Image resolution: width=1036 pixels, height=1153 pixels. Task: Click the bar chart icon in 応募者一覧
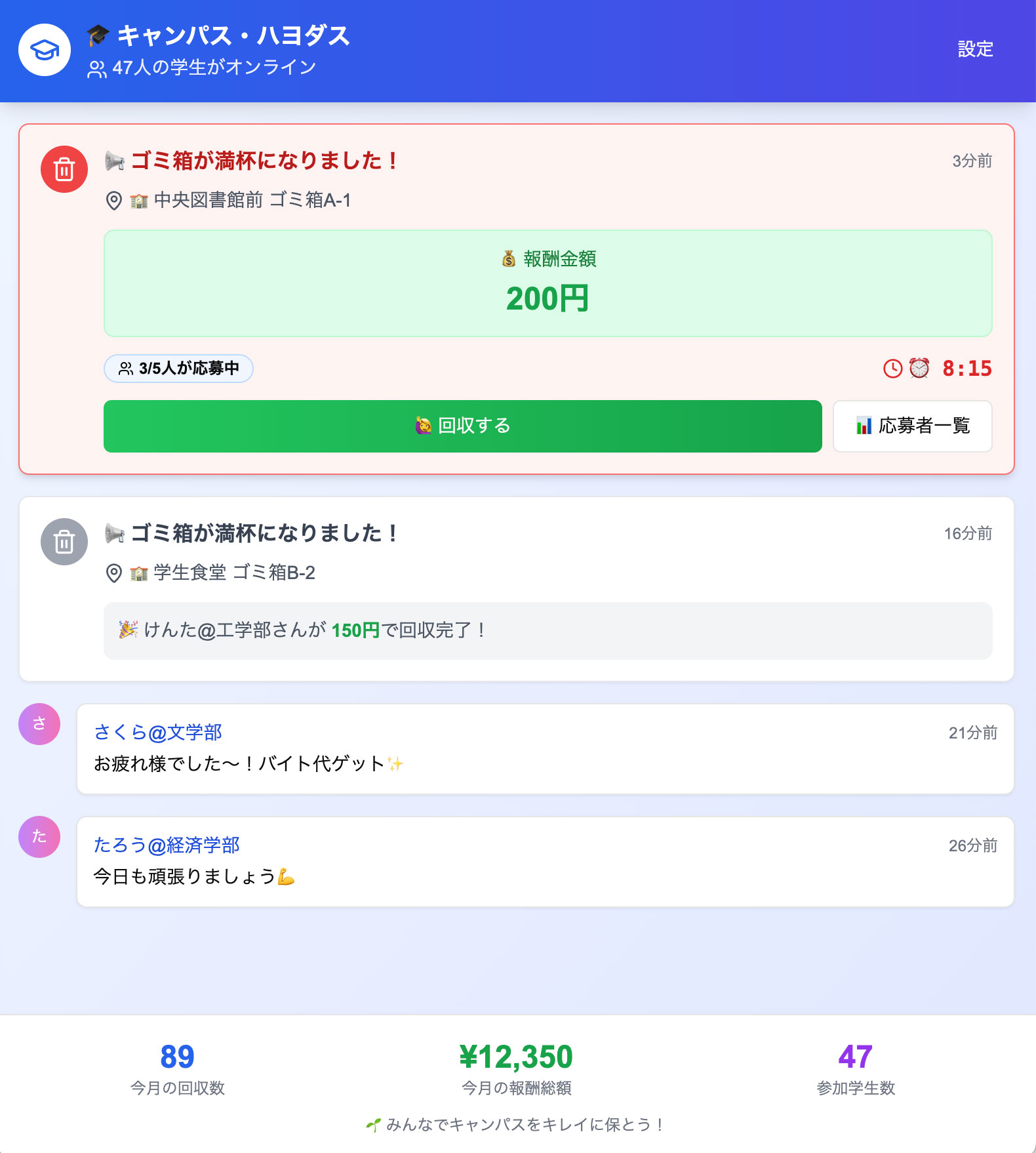point(864,426)
